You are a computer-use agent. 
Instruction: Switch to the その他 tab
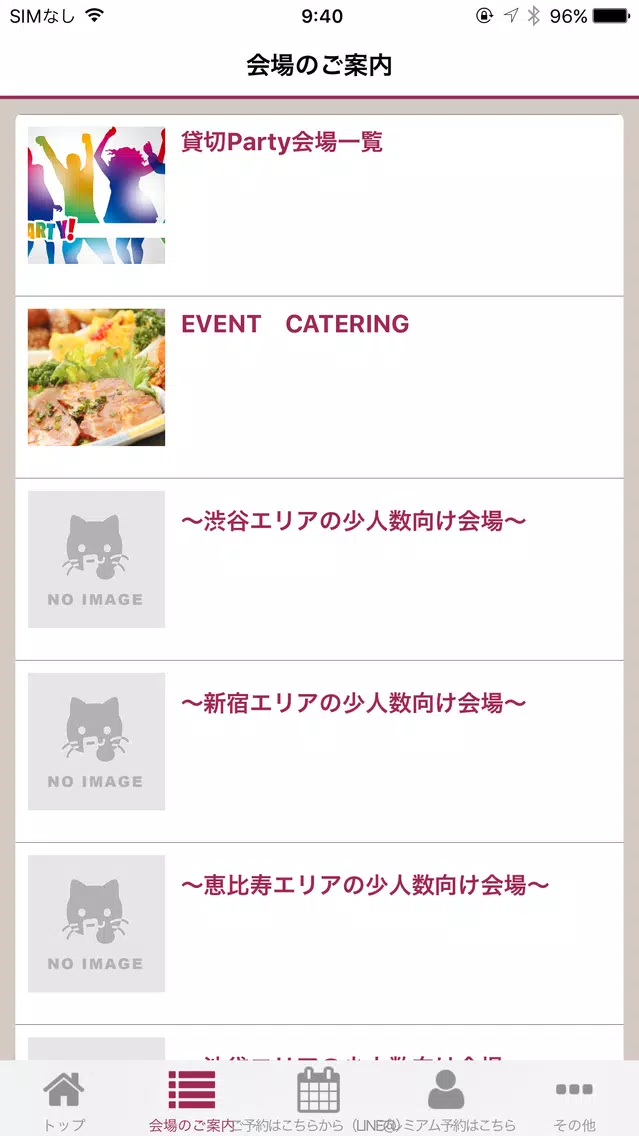click(574, 1098)
